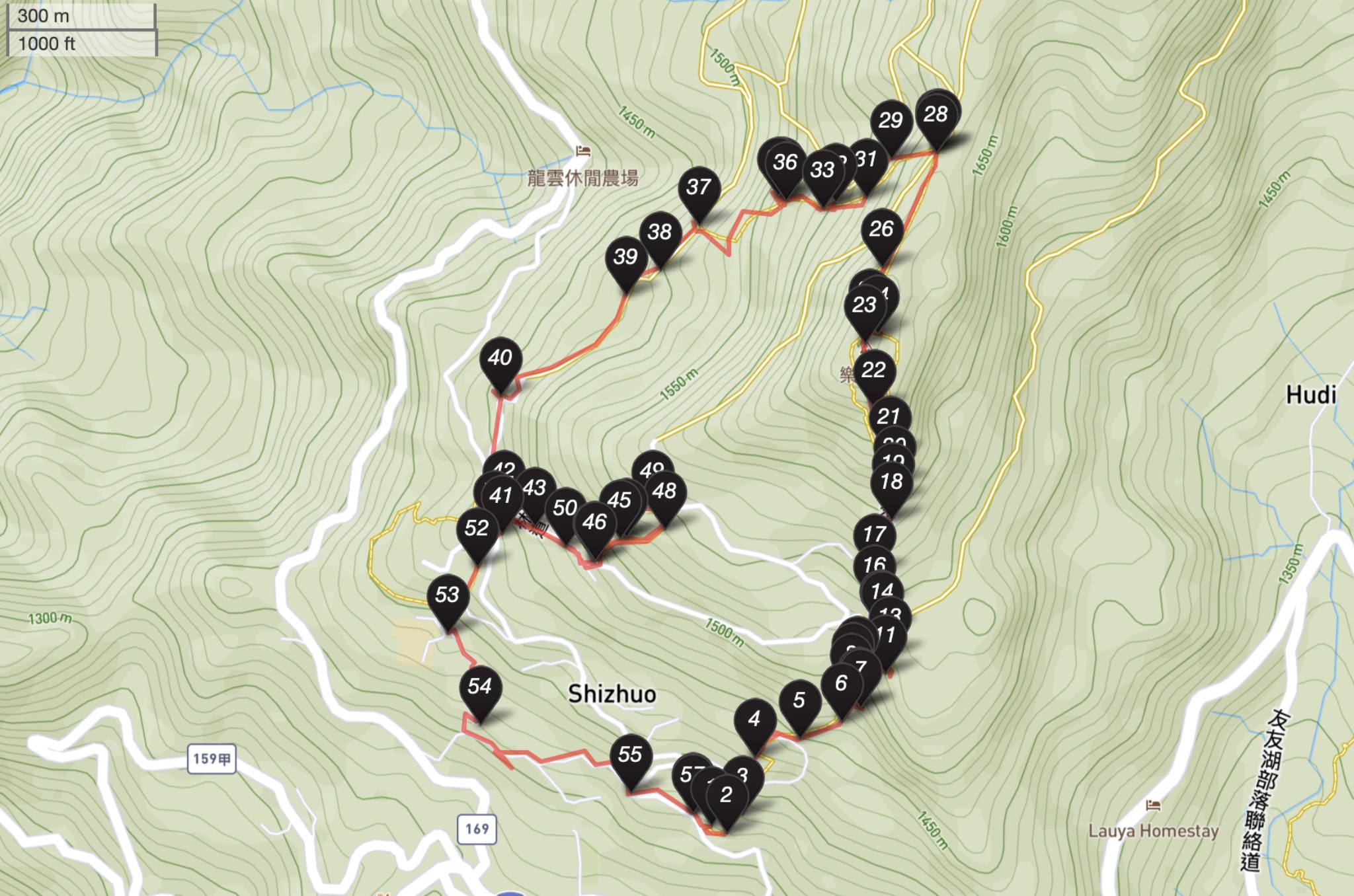Select waypoint marker 22
The width and height of the screenshot is (1354, 896).
[x=873, y=371]
